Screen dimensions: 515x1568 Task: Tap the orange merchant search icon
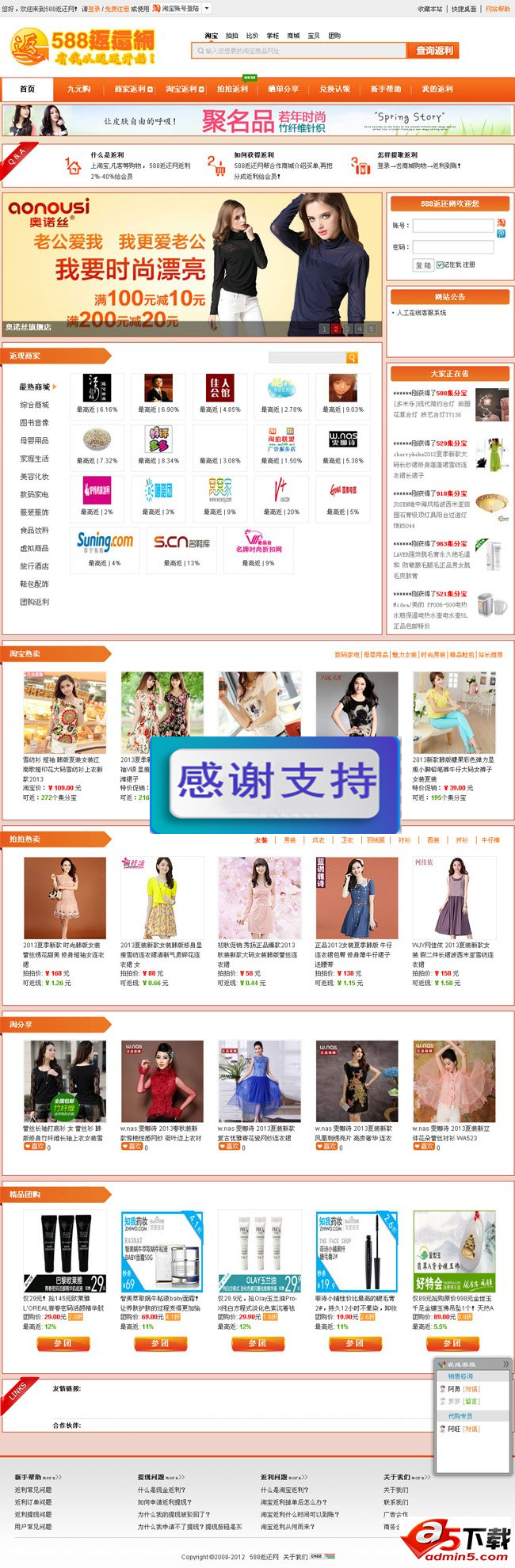coord(352,358)
